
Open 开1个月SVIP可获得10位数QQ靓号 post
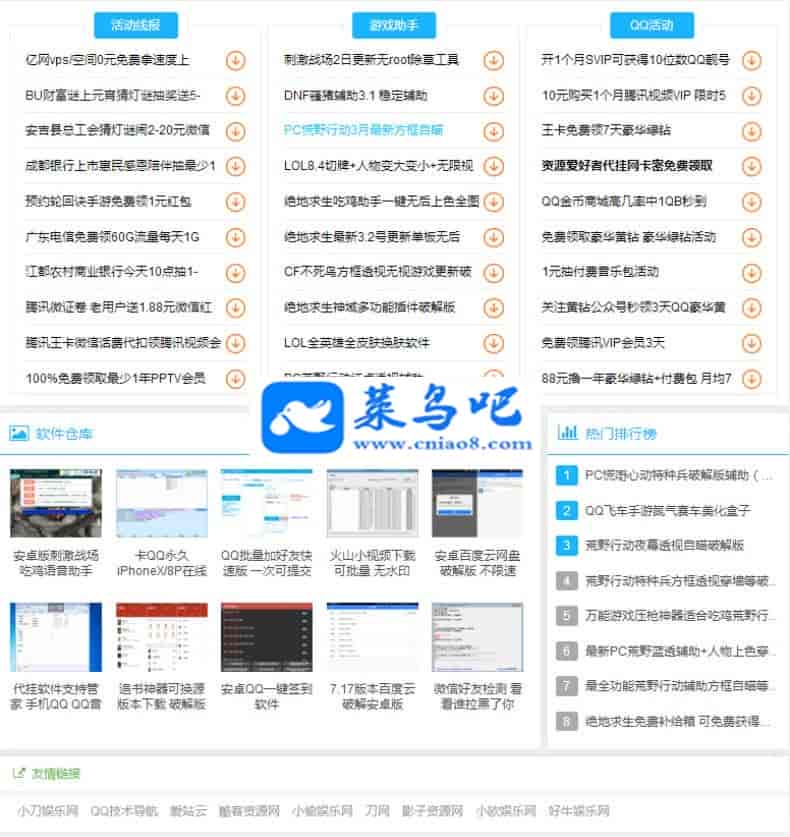click(x=635, y=60)
